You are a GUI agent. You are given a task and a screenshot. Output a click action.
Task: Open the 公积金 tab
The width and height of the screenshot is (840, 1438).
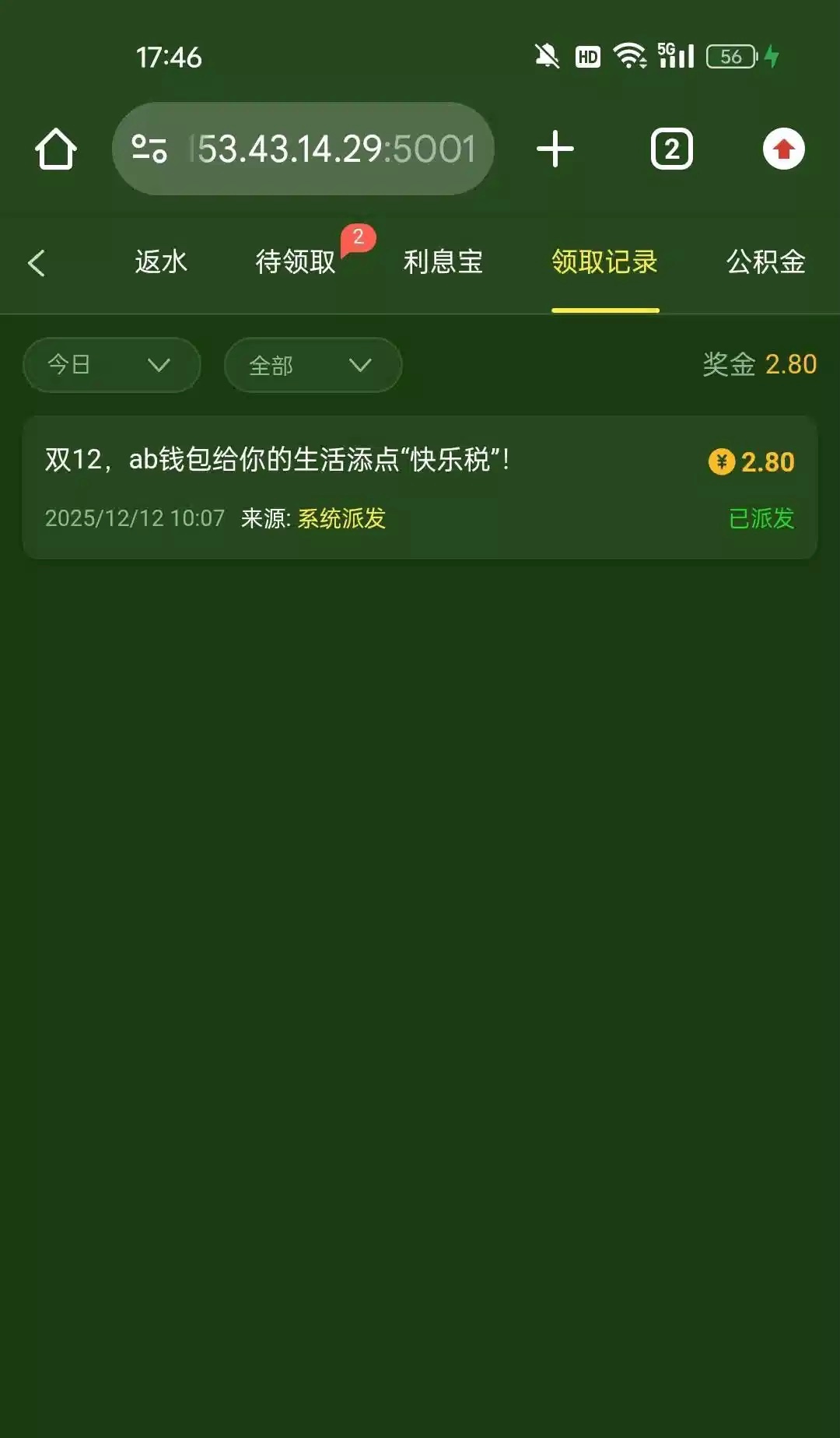[765, 262]
